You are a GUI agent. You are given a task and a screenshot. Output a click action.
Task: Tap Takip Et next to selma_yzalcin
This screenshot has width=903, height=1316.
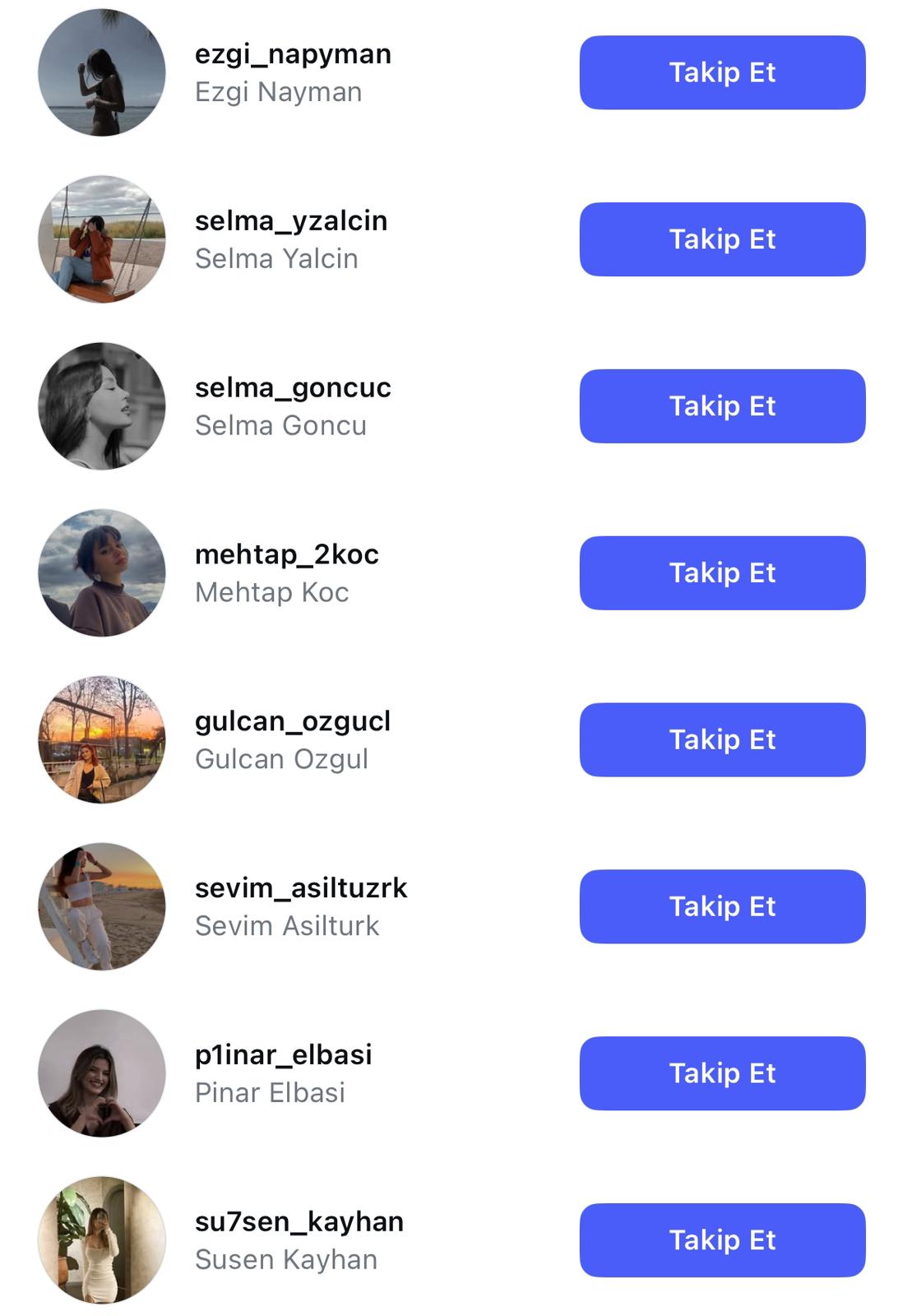[x=722, y=239]
